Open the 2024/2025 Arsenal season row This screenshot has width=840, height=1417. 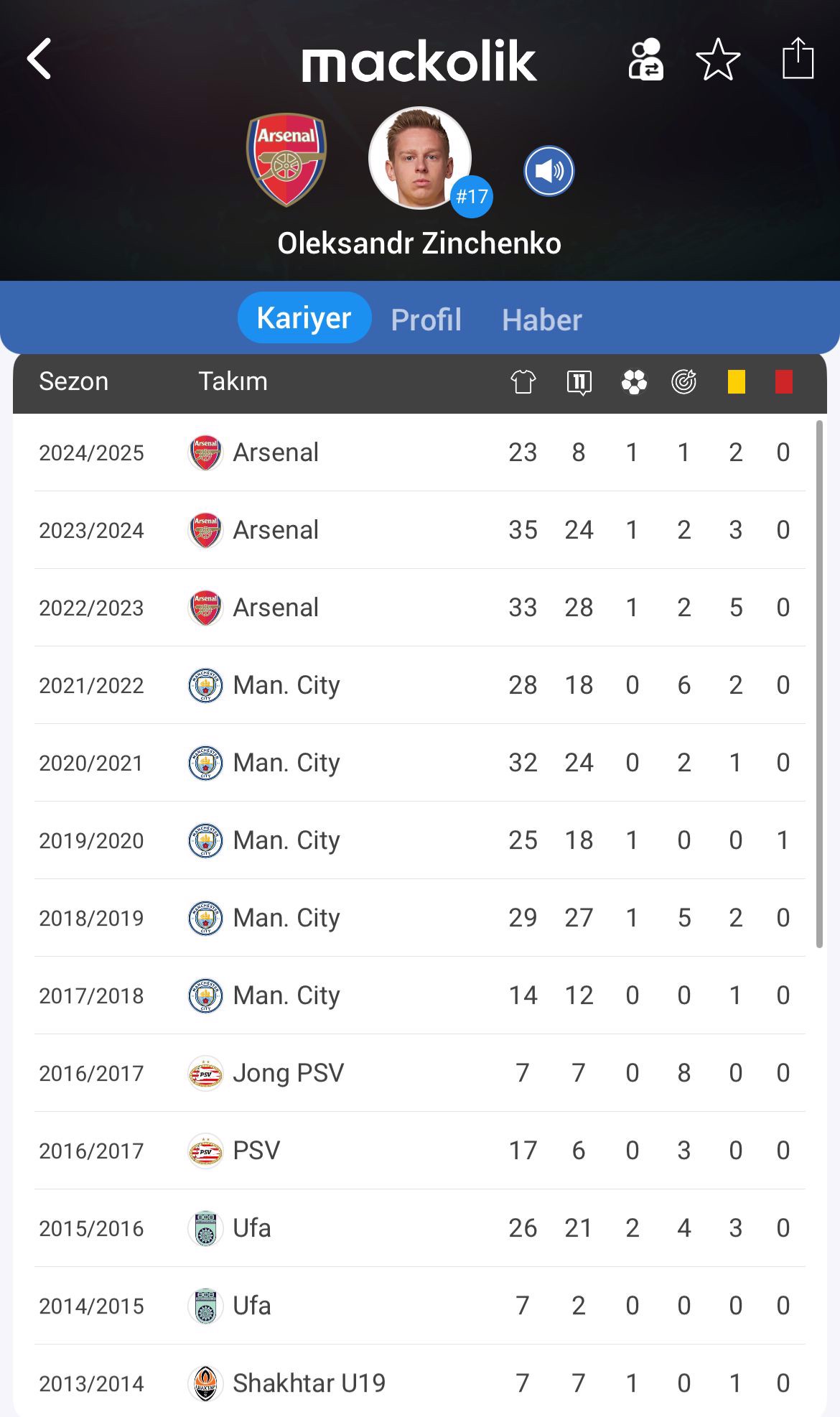pyautogui.click(x=420, y=452)
